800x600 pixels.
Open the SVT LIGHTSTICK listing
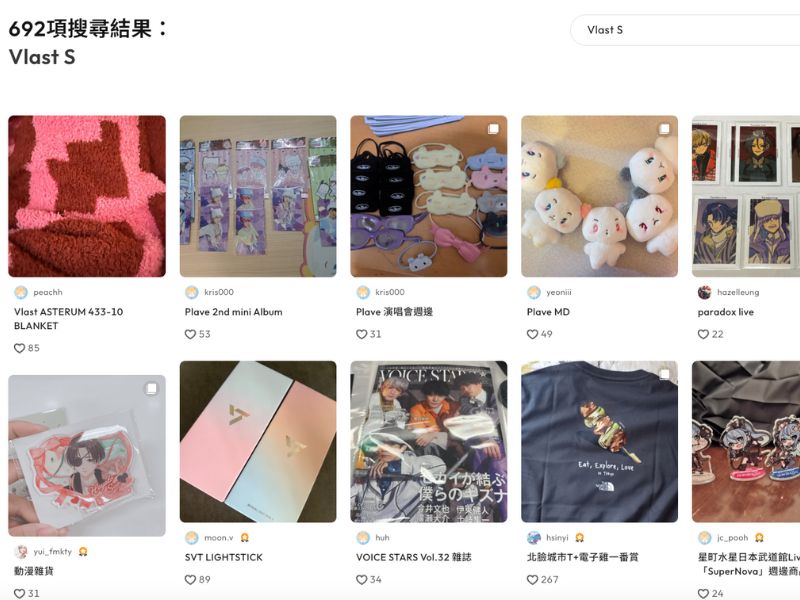(x=258, y=441)
